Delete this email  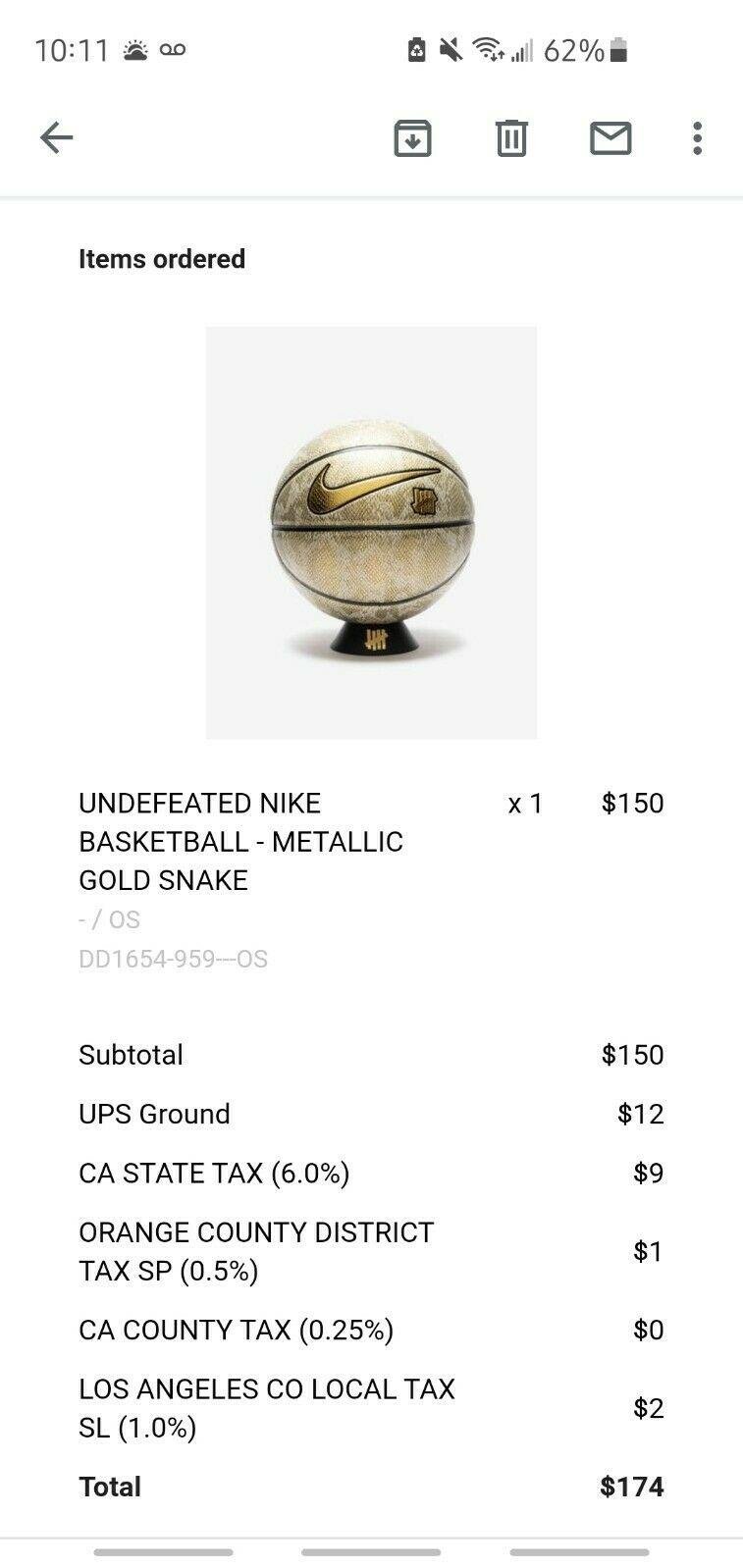point(511,138)
